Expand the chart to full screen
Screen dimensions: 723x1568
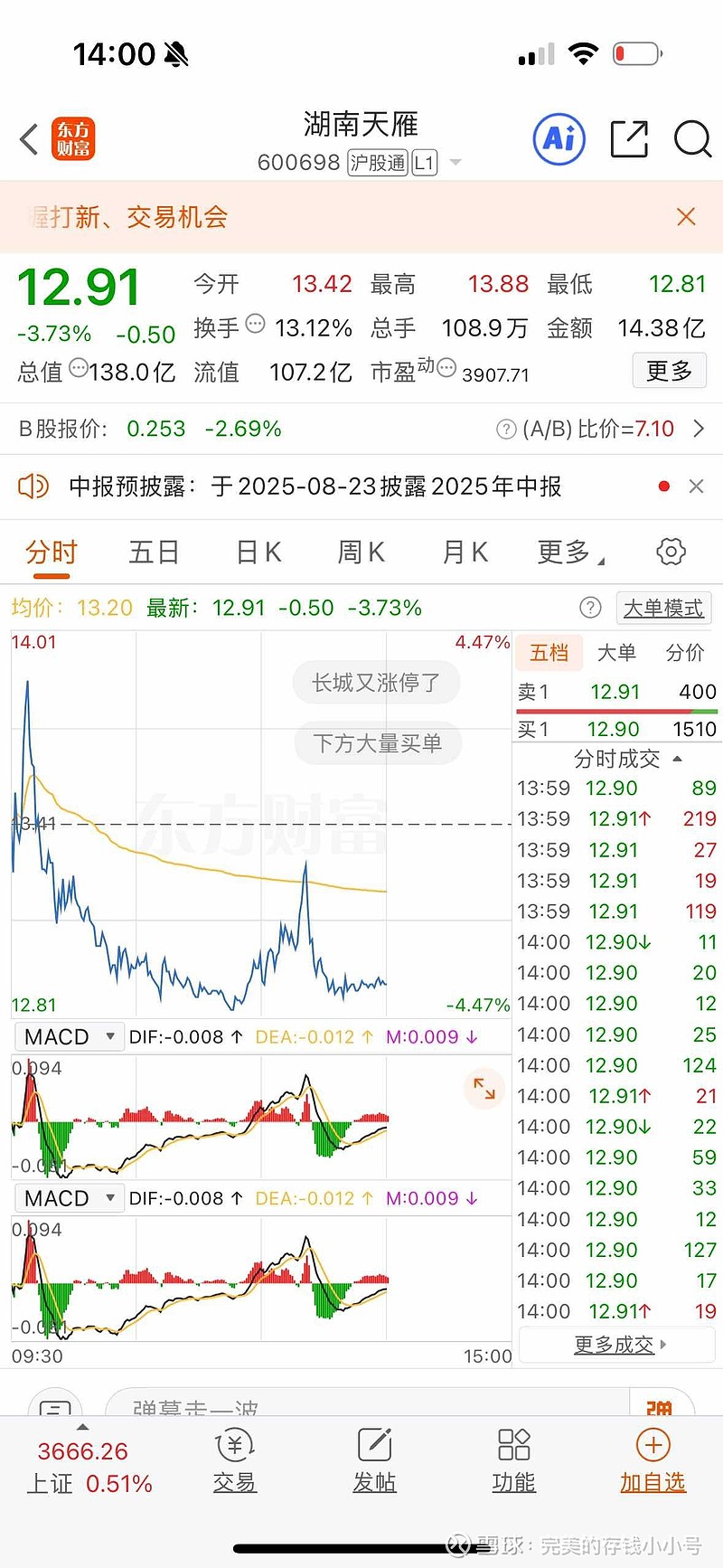[484, 1088]
